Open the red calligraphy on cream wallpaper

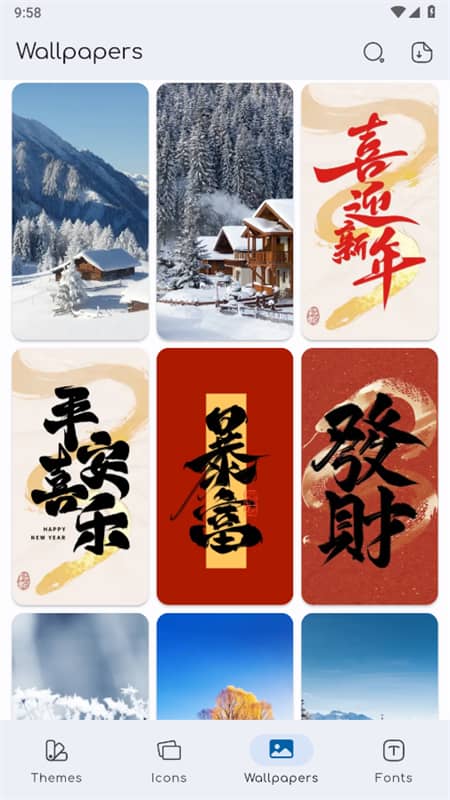pyautogui.click(x=370, y=212)
